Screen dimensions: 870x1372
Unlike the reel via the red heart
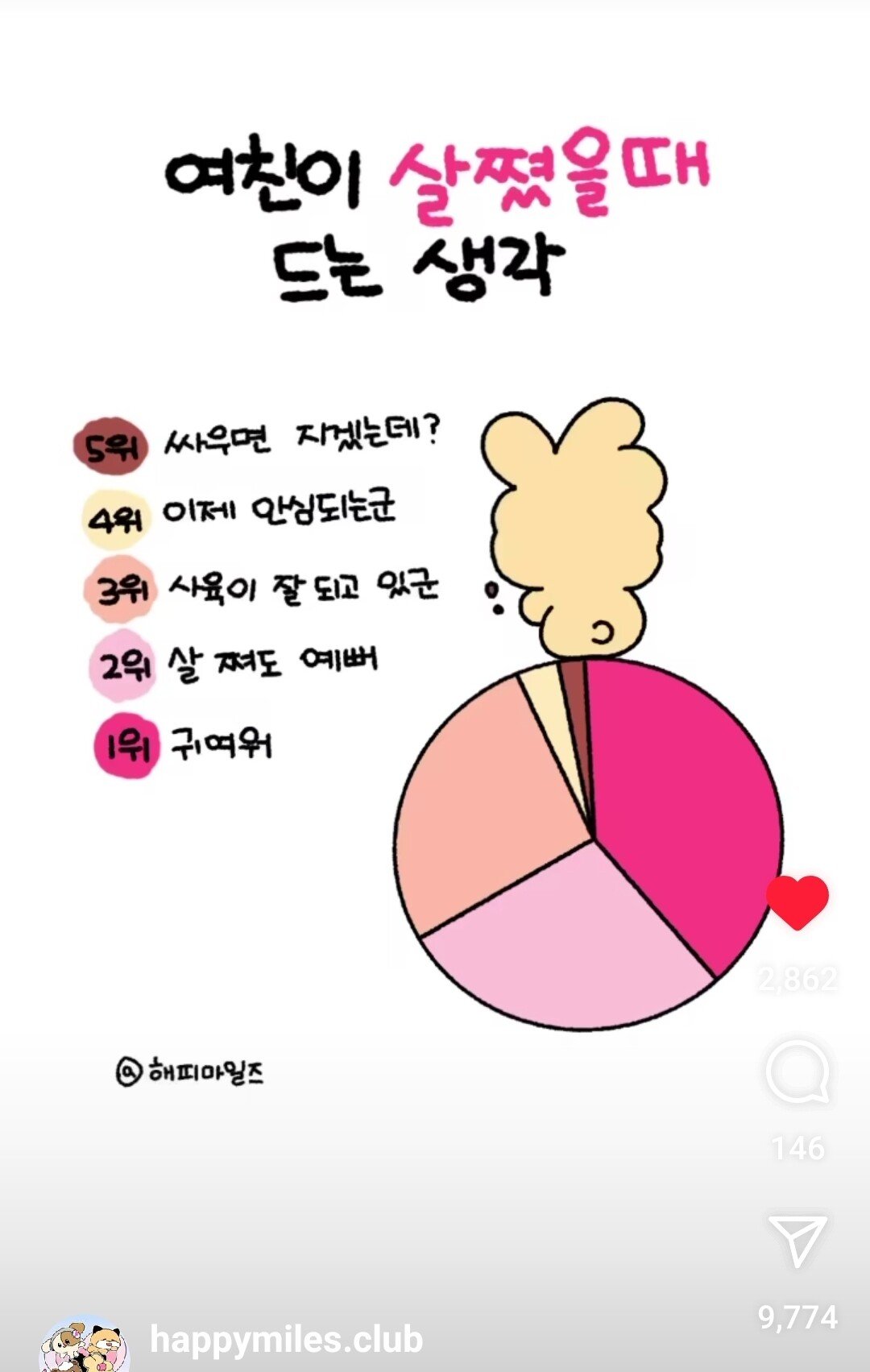(x=797, y=901)
